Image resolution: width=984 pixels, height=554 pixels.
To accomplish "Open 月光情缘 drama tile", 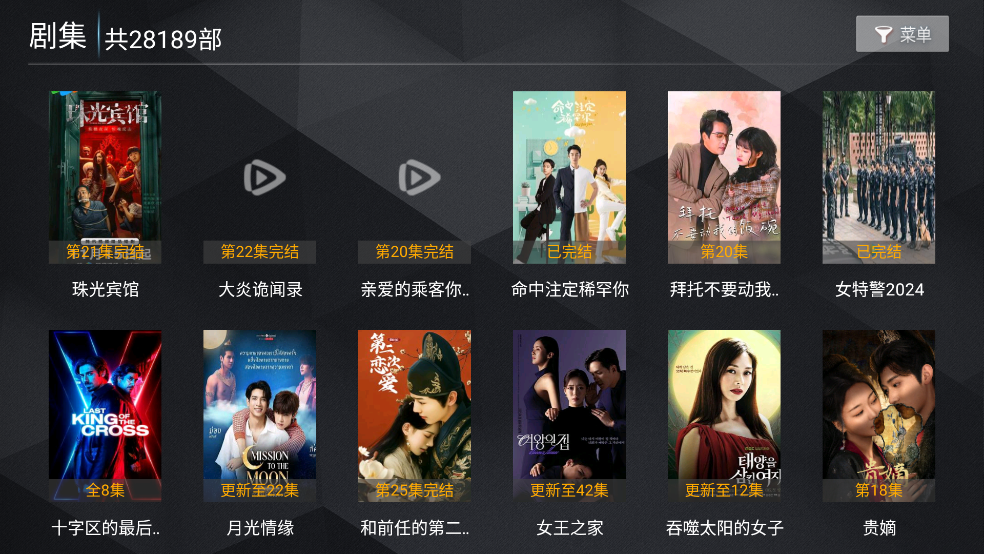I will [260, 416].
